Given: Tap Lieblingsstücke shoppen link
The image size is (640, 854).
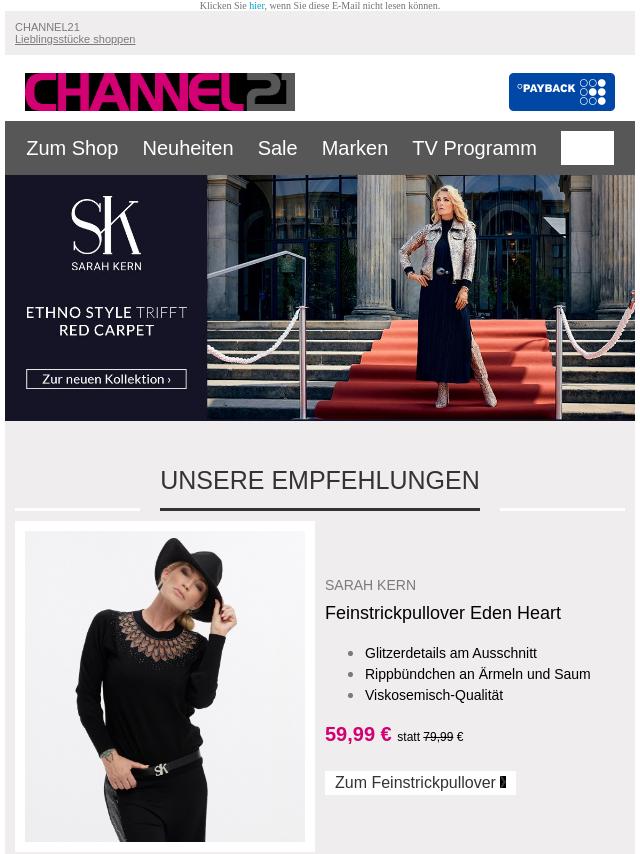Looking at the screenshot, I should [75, 40].
